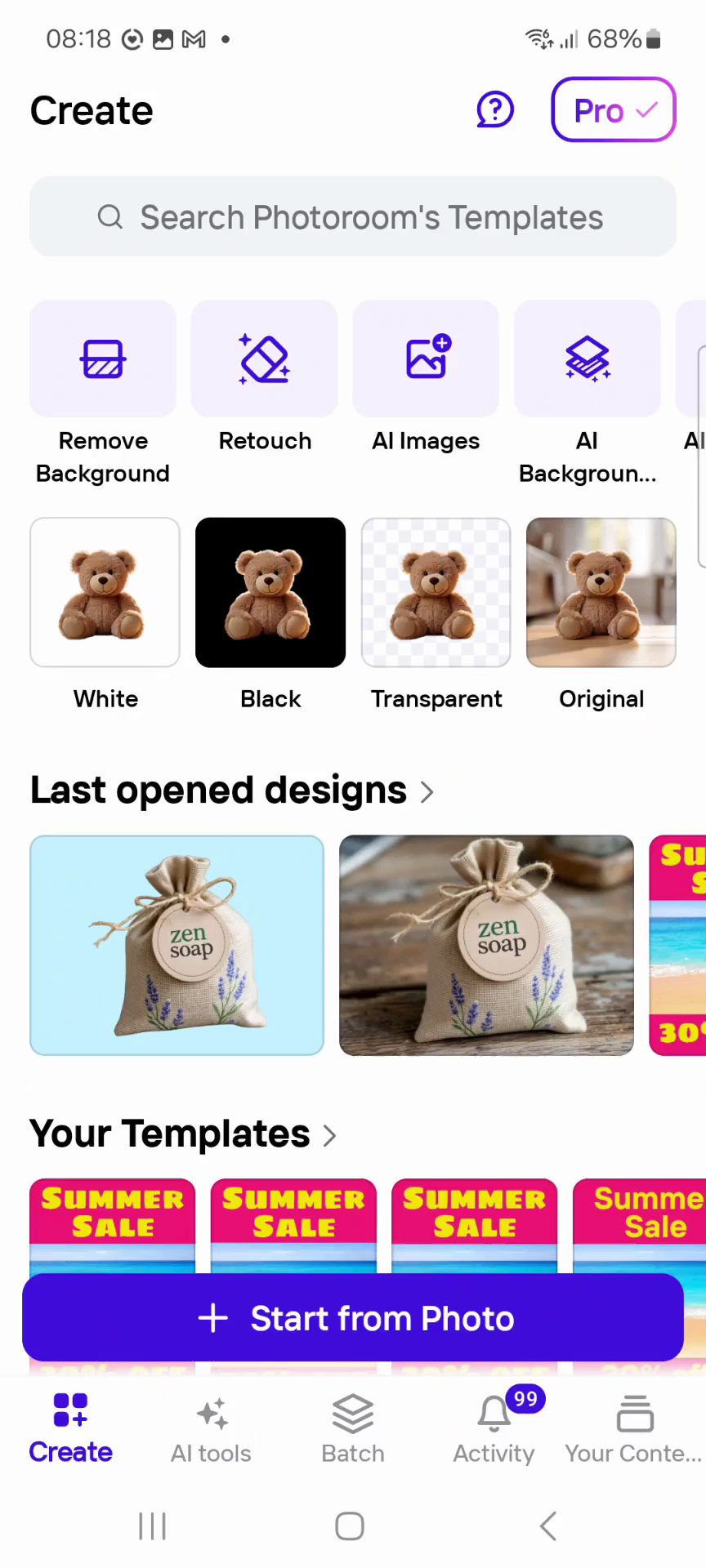Open Search Photoroom's Templates field
This screenshot has width=706, height=1568.
(x=353, y=217)
